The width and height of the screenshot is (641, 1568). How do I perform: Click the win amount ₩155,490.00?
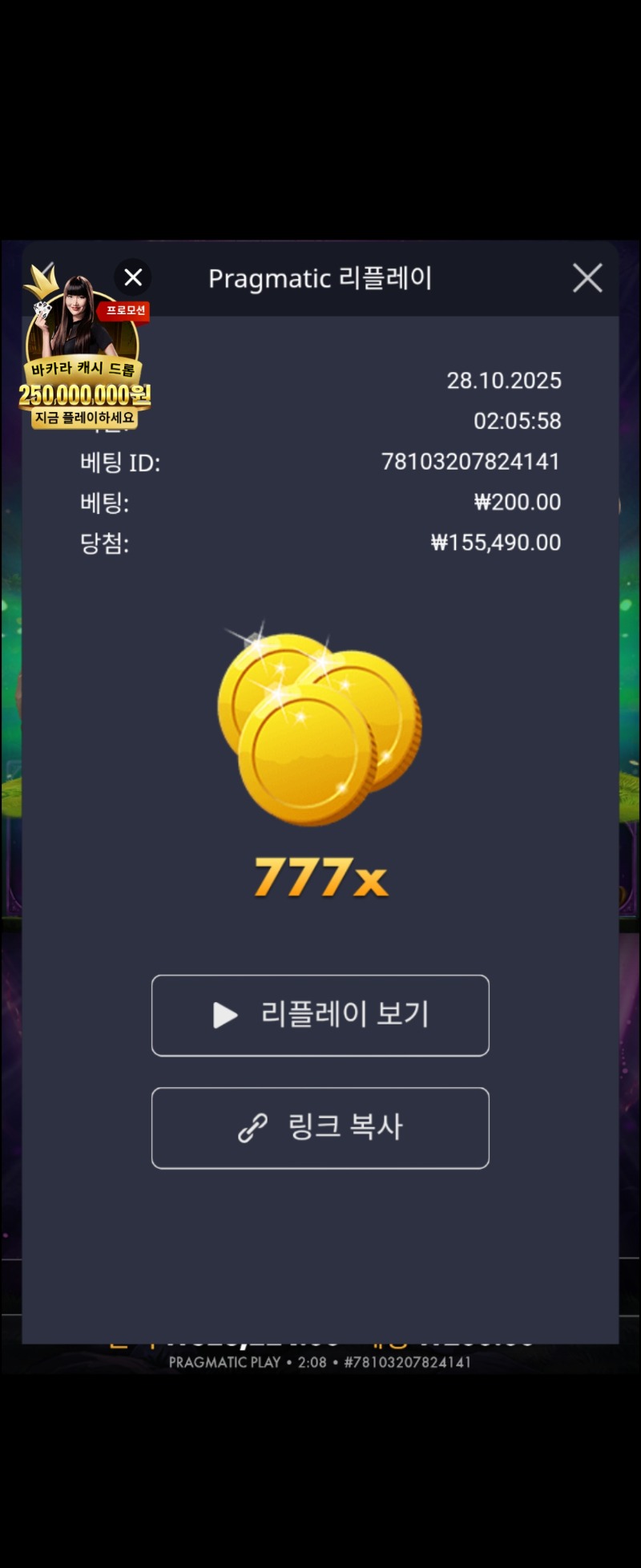pos(496,543)
